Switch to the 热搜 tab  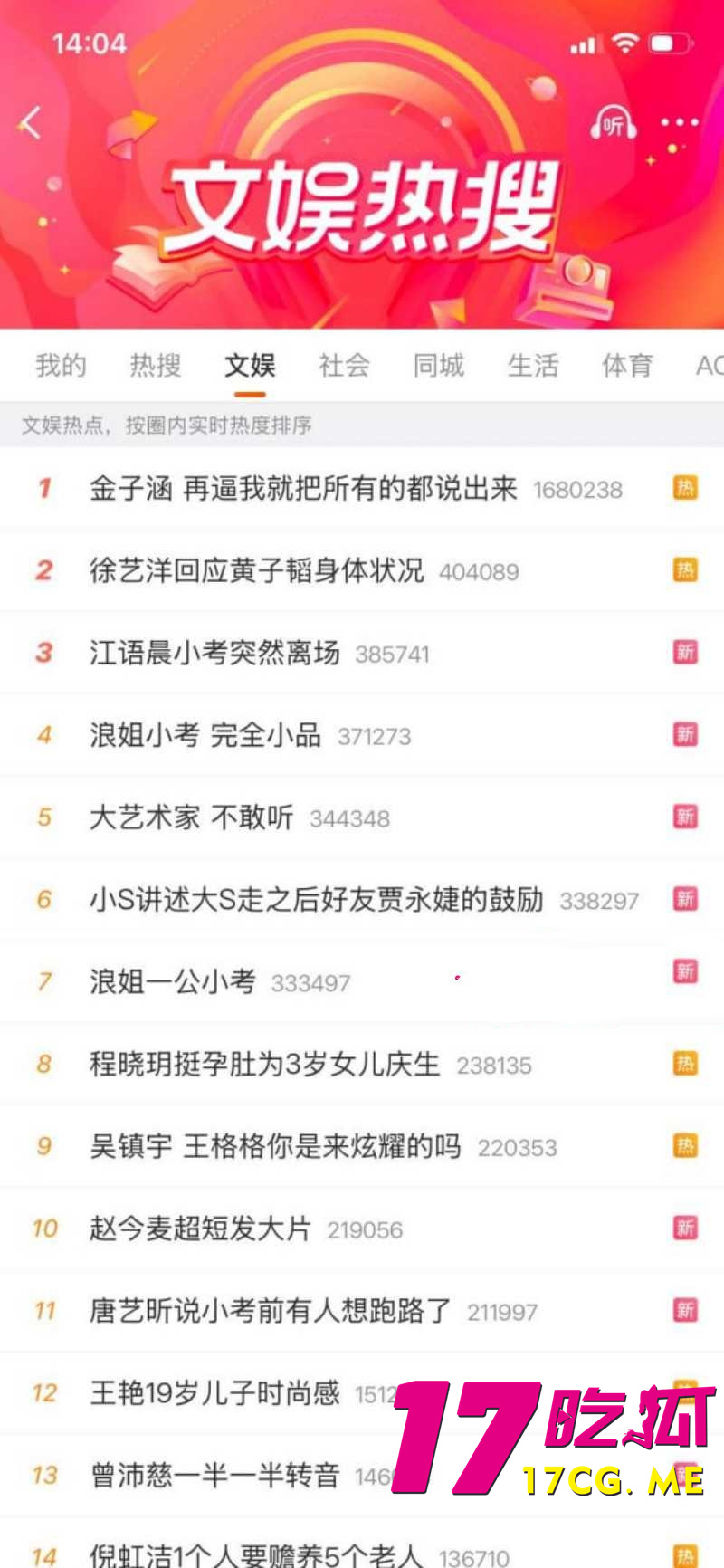click(x=154, y=366)
